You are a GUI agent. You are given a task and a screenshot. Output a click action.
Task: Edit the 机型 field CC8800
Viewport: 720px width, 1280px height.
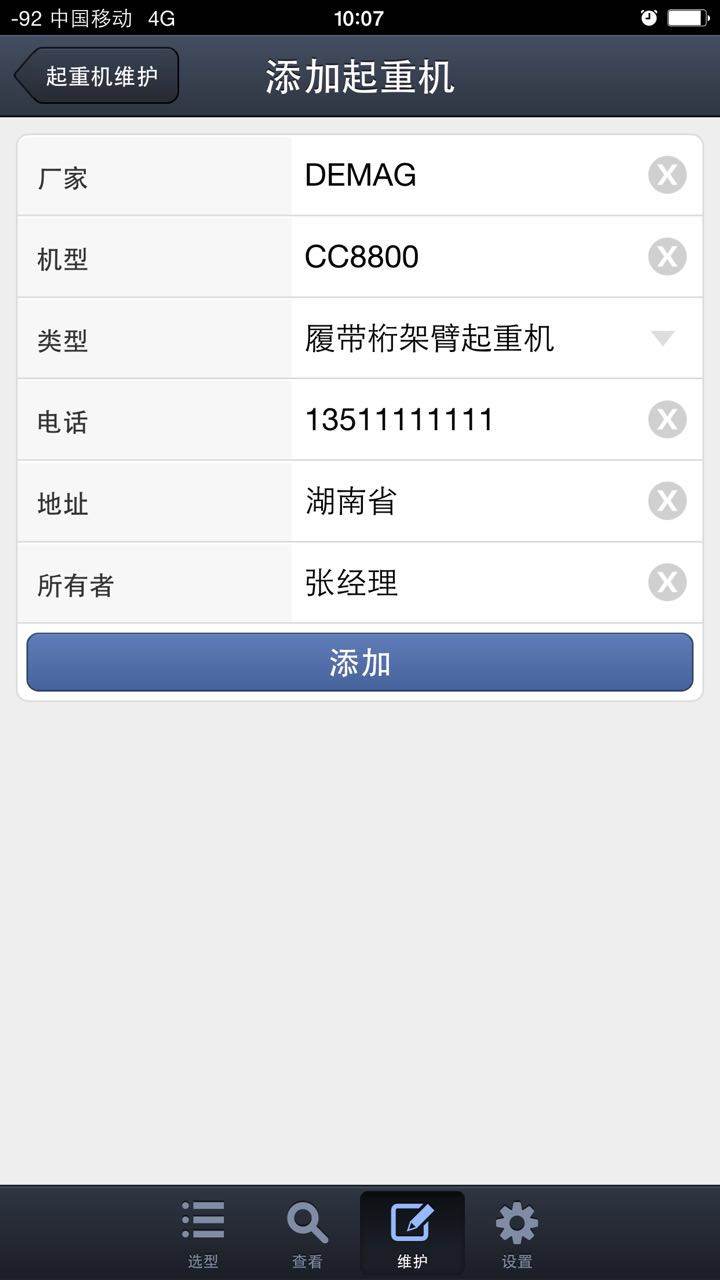(x=465, y=257)
